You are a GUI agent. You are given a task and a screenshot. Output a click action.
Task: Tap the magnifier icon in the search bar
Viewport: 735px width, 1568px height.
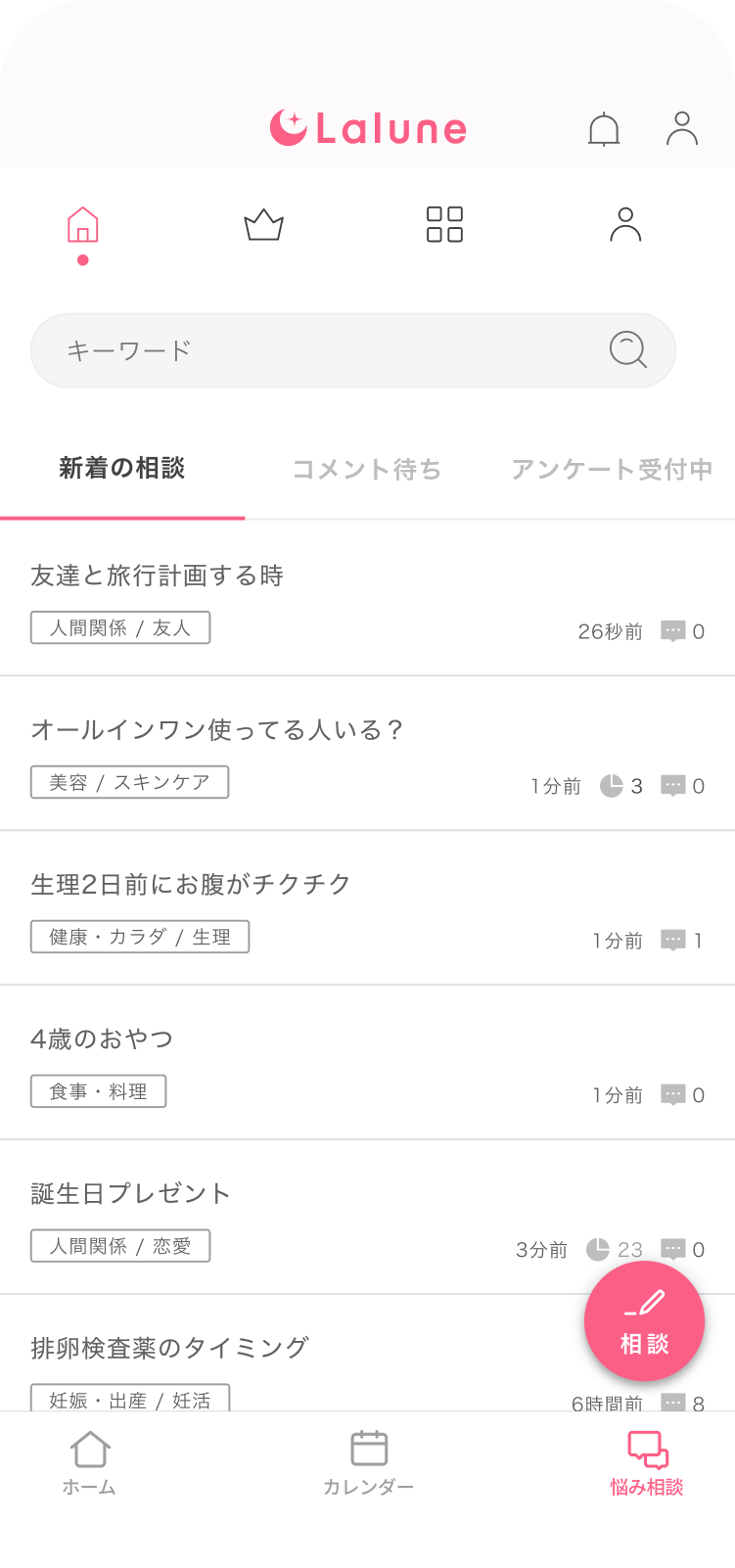[627, 349]
